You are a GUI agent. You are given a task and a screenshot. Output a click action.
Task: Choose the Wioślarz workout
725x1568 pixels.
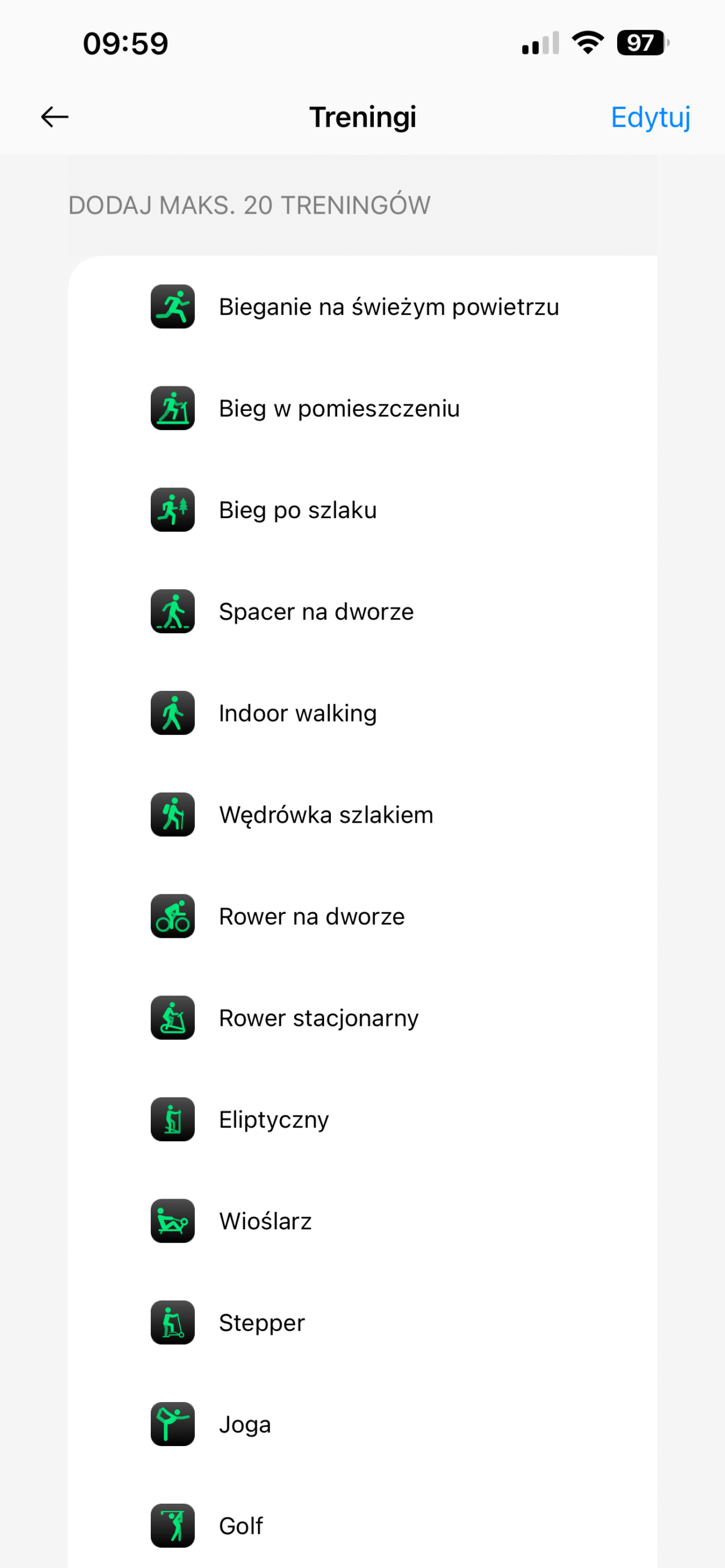265,1222
